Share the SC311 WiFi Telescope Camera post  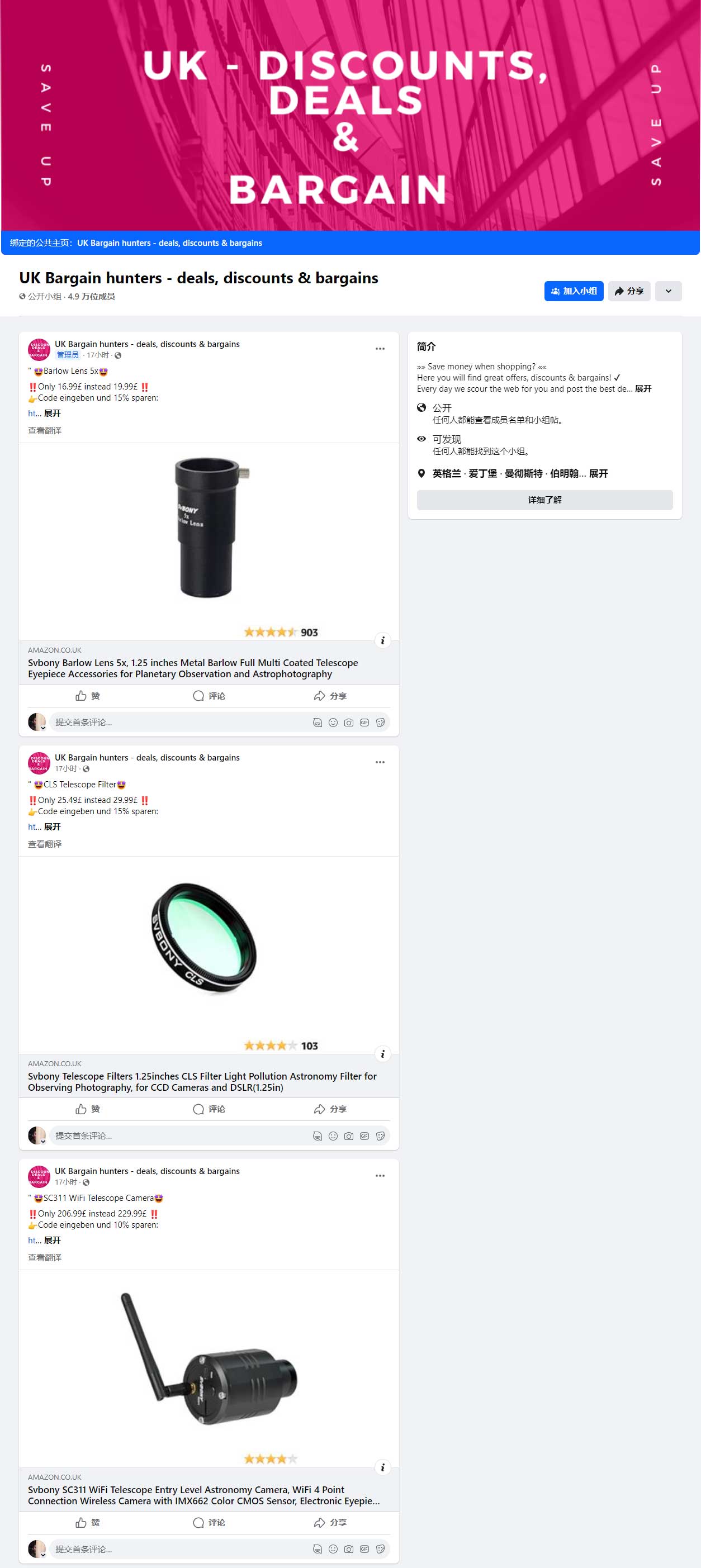[x=330, y=1522]
